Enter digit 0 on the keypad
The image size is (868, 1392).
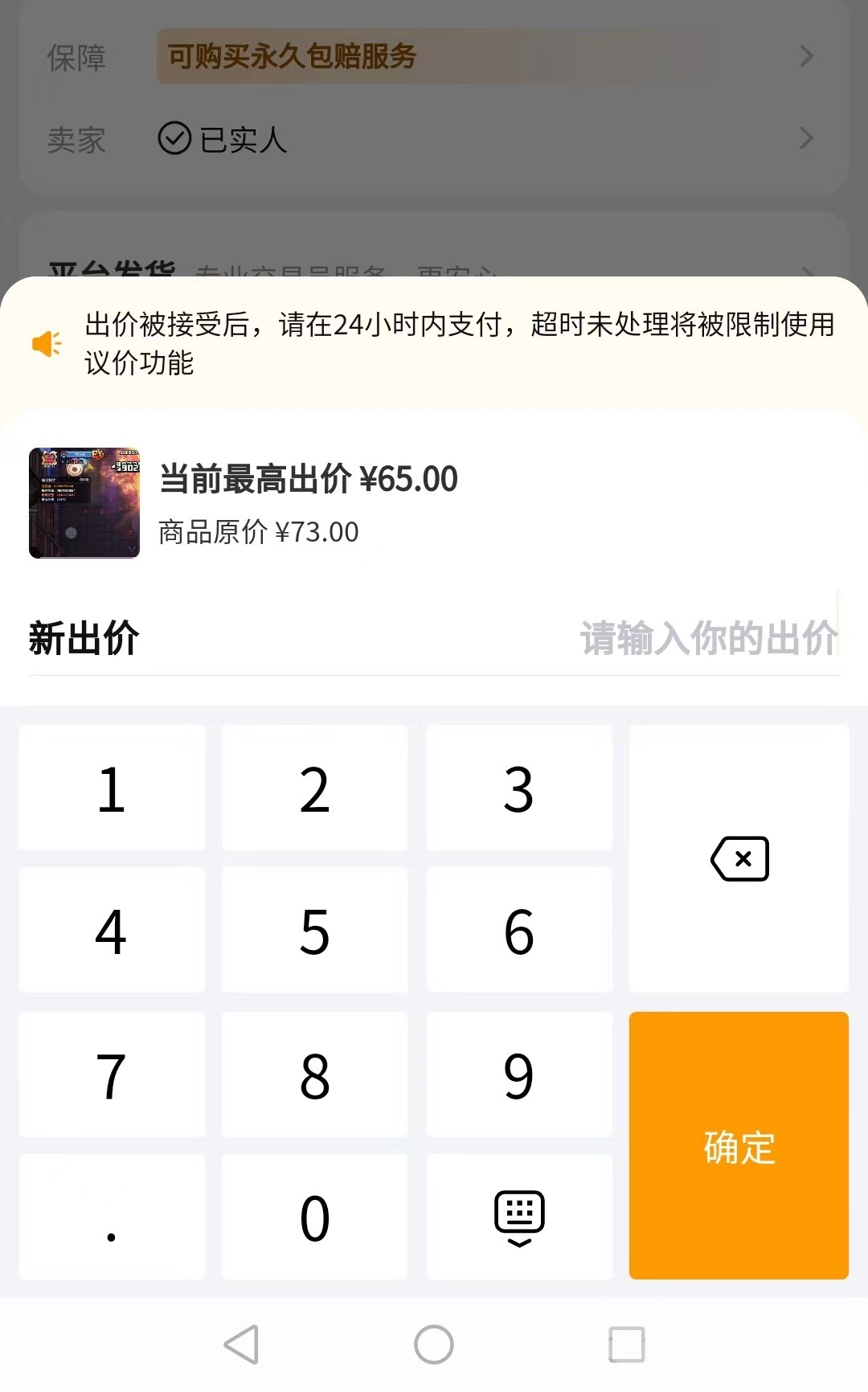314,1217
